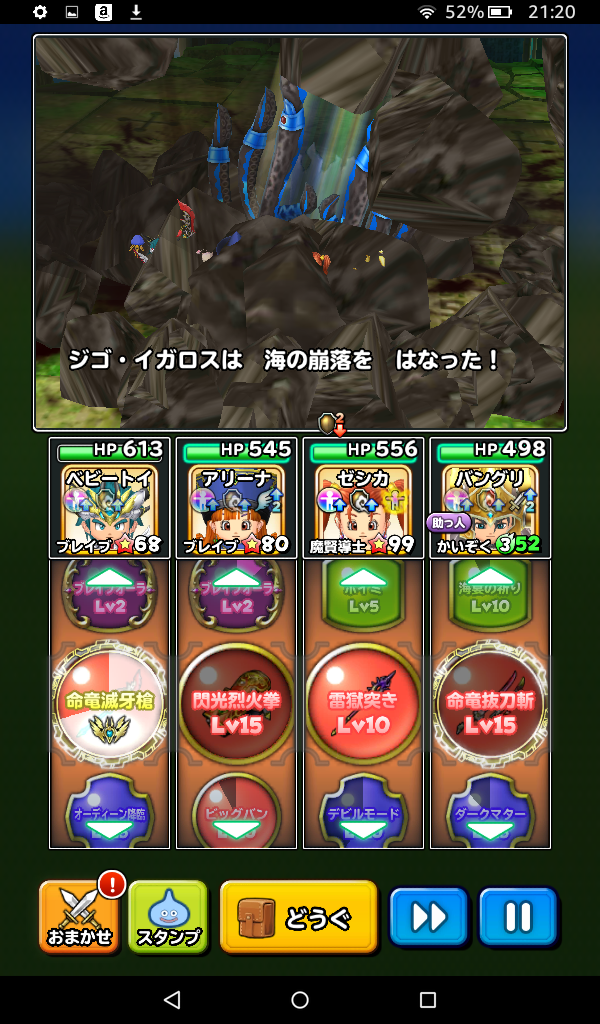Go to the Android home screen
Viewport: 600px width, 1024px height.
click(300, 999)
